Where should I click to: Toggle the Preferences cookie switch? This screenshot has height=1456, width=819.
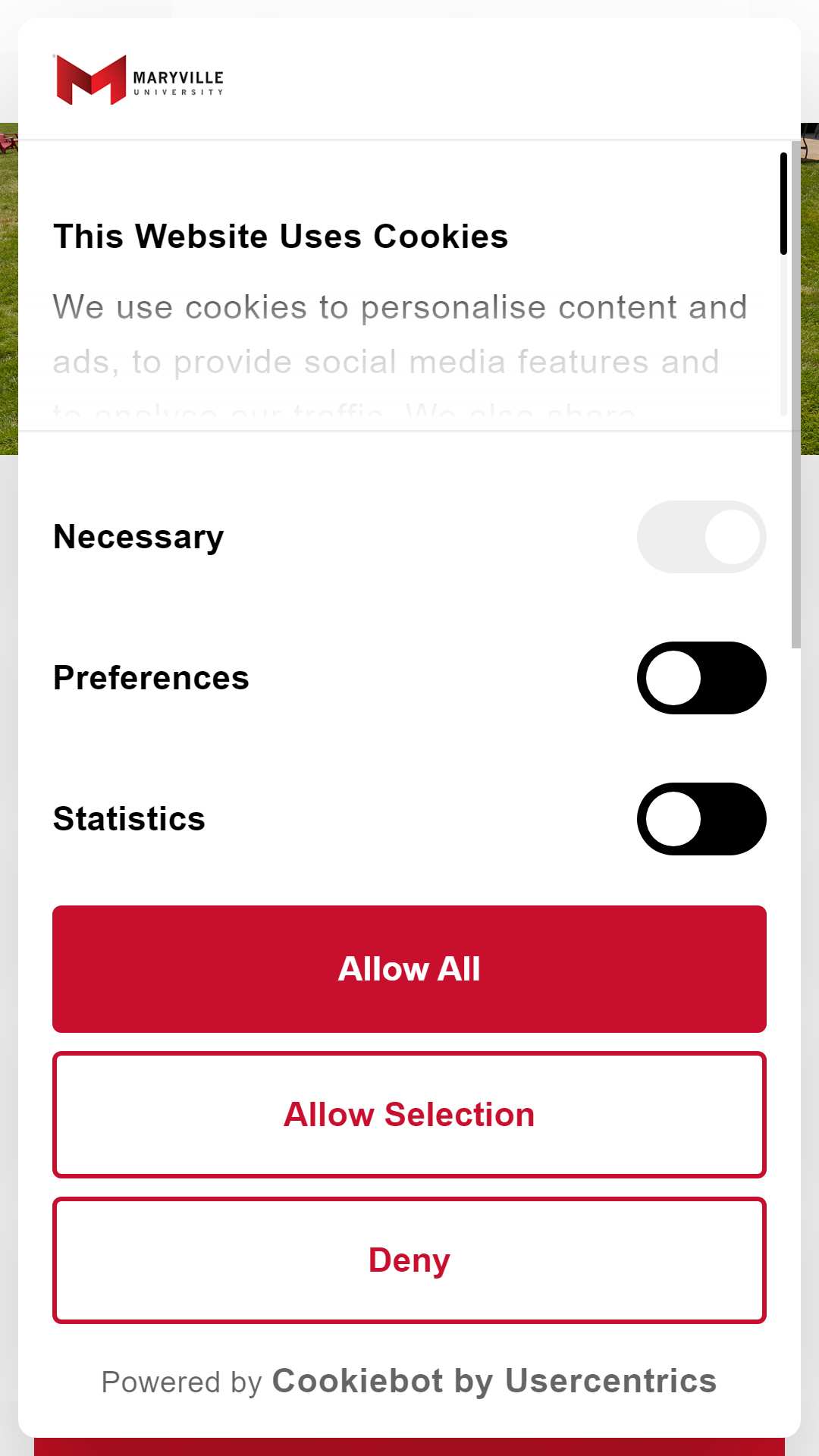[701, 678]
